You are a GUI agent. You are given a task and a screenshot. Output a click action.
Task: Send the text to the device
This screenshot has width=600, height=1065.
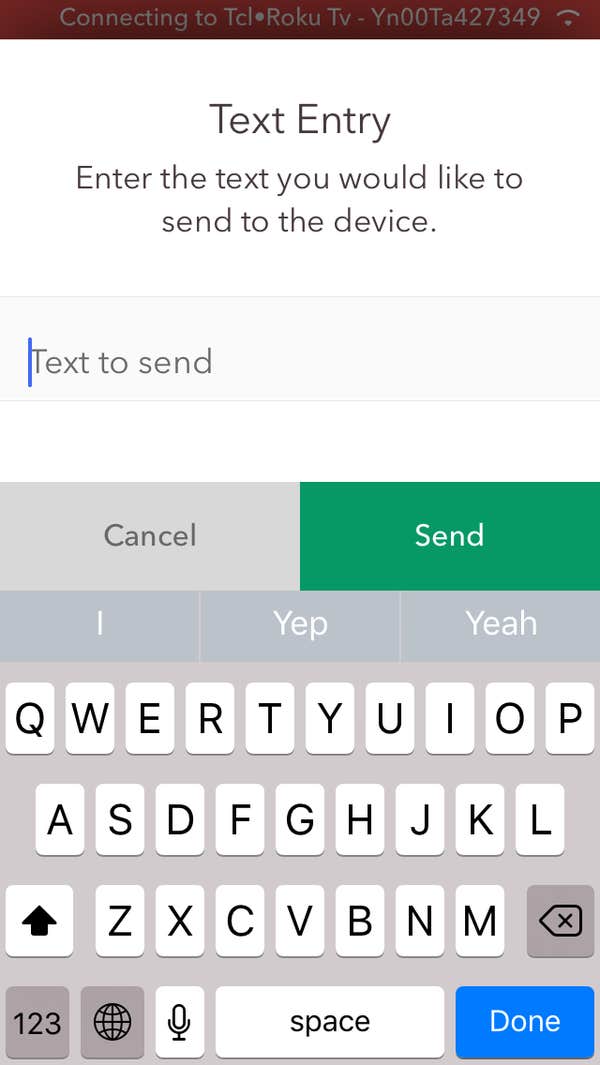pos(450,536)
